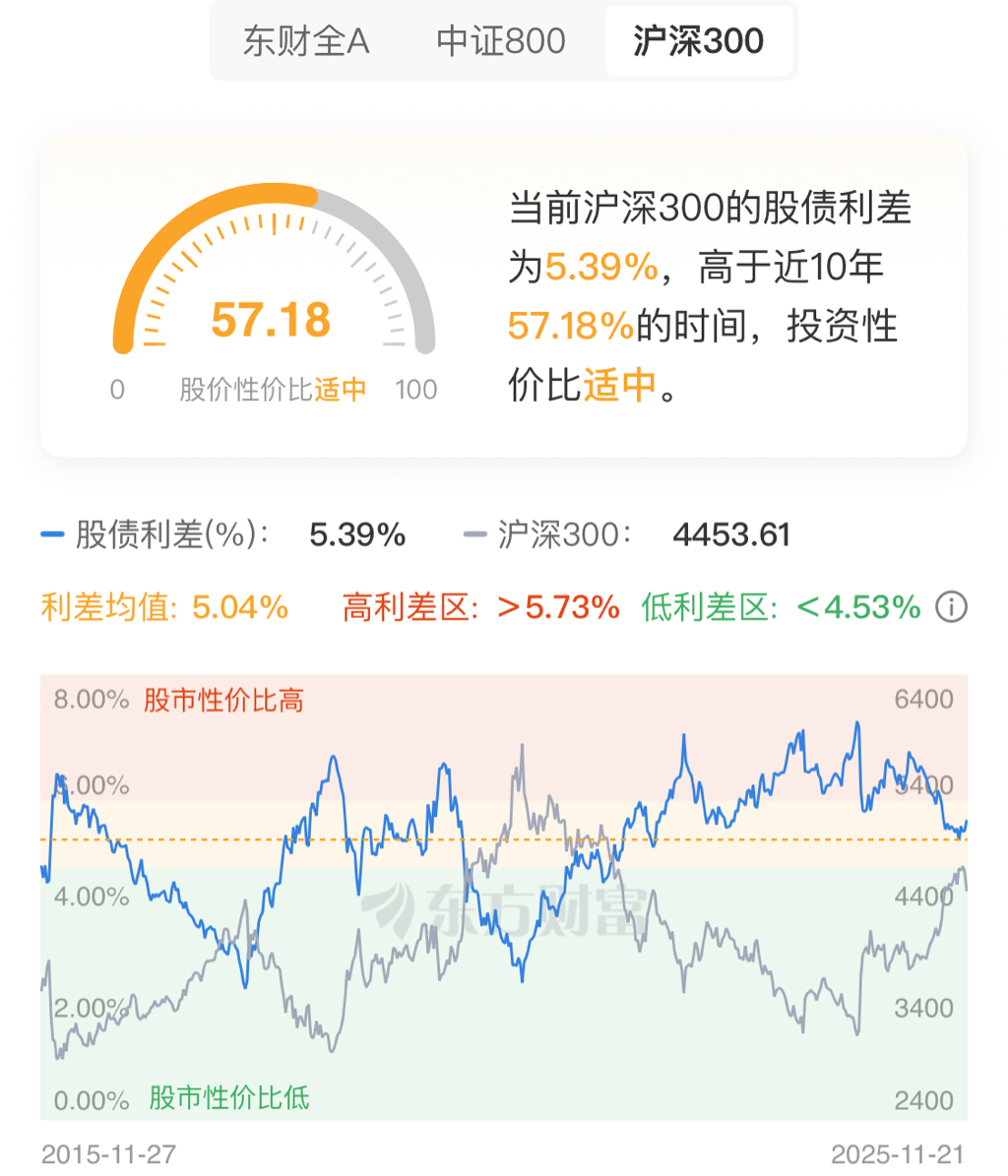Open the info icon beside 低利差区
Screen dimensions: 1008x1176
951,607
